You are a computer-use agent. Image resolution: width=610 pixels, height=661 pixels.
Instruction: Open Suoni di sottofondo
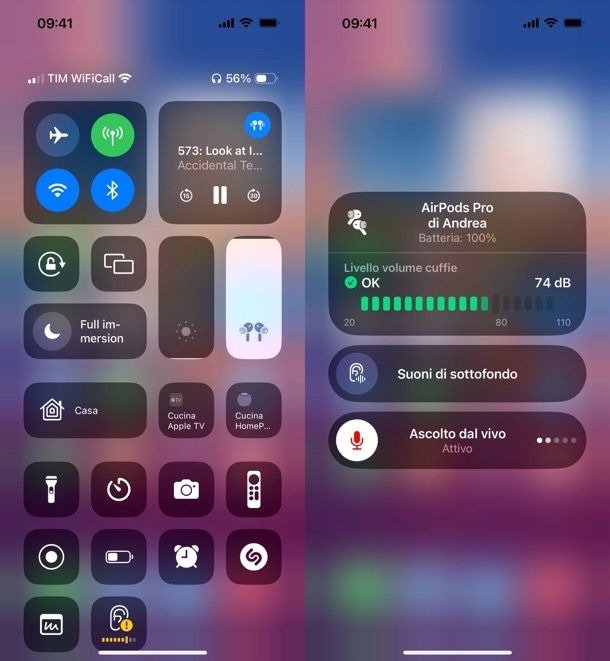coord(457,374)
